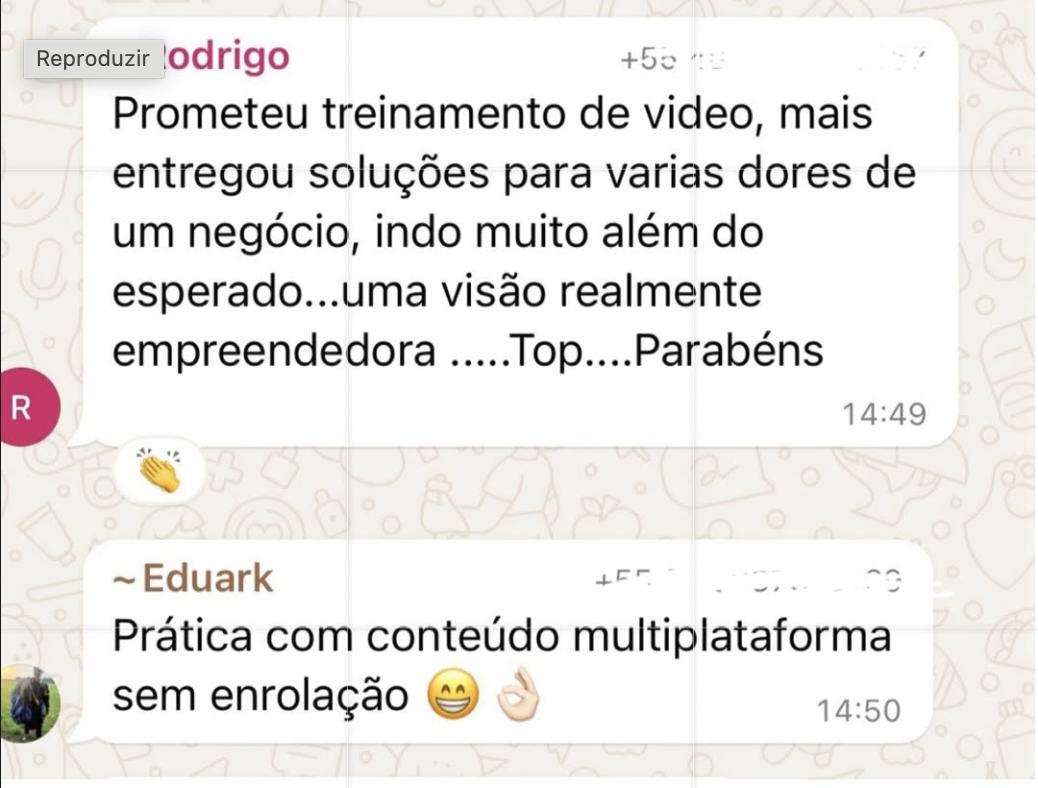Tap sender name ~Eduark on the message
The image size is (1038, 788).
[194, 578]
